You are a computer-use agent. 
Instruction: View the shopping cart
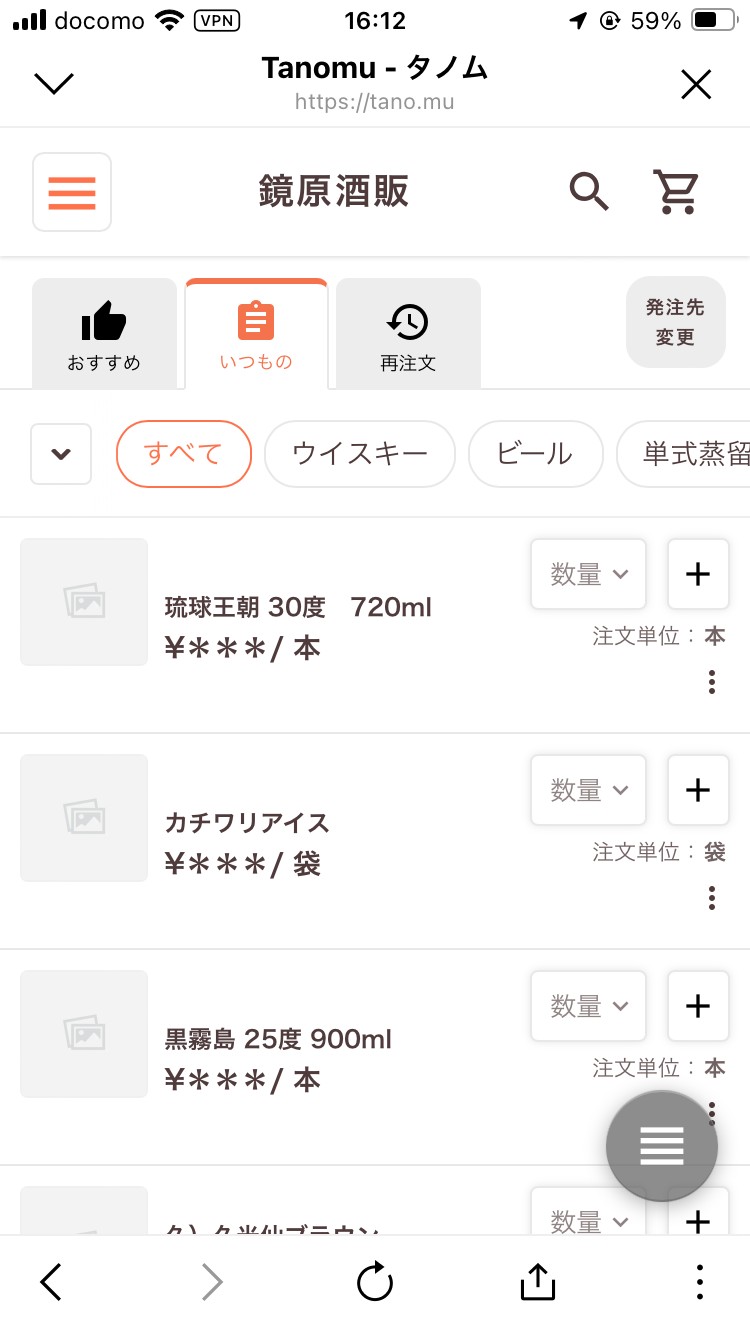(x=676, y=191)
